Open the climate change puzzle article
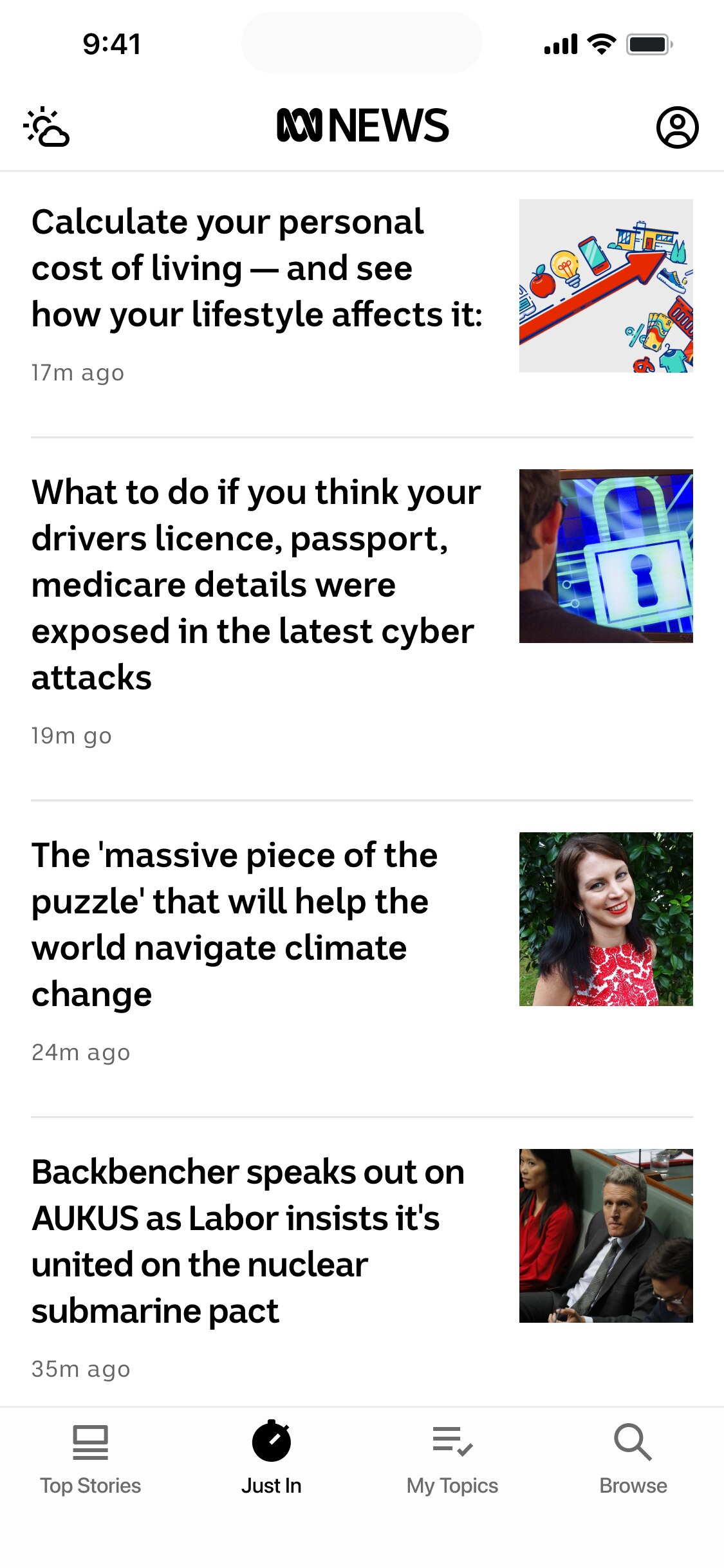 pyautogui.click(x=236, y=924)
